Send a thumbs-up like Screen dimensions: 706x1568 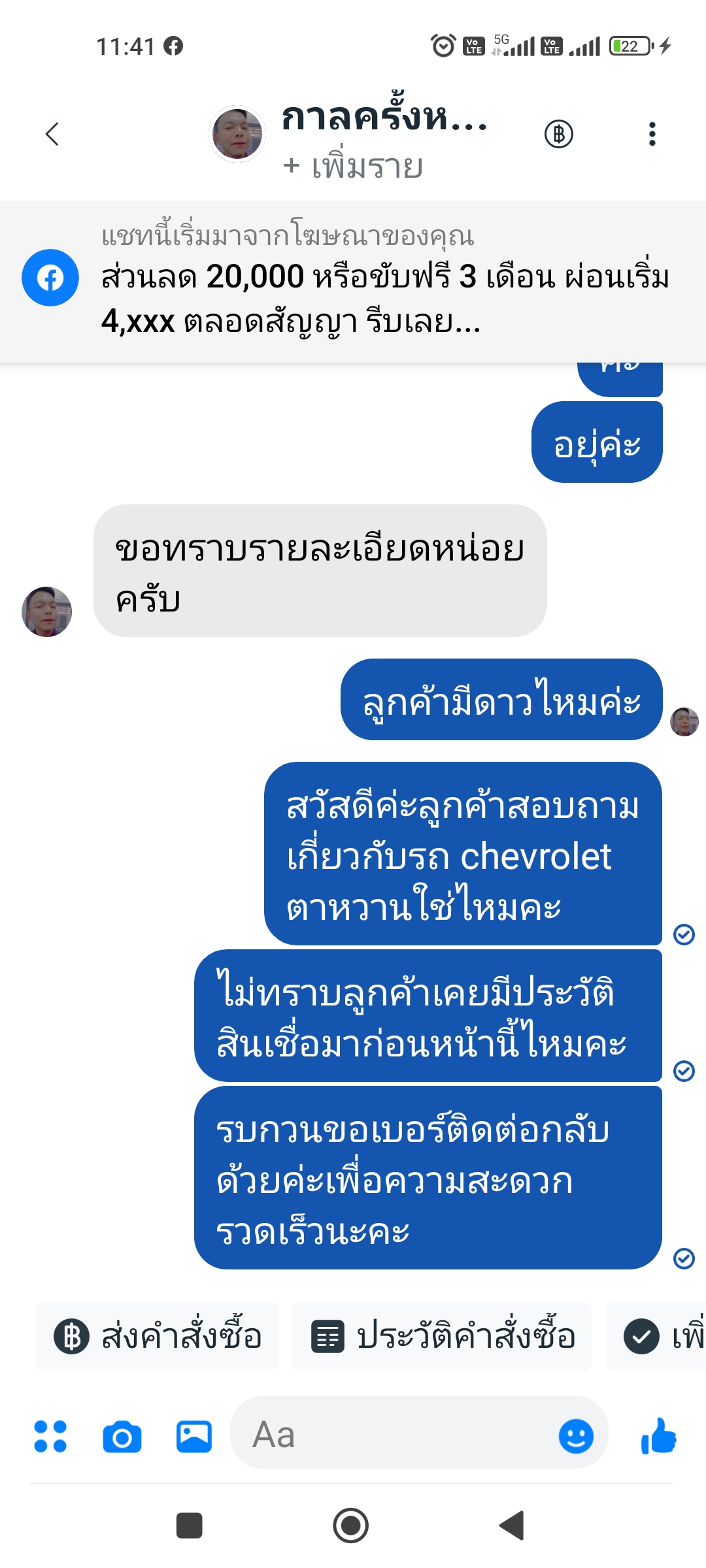(658, 1436)
